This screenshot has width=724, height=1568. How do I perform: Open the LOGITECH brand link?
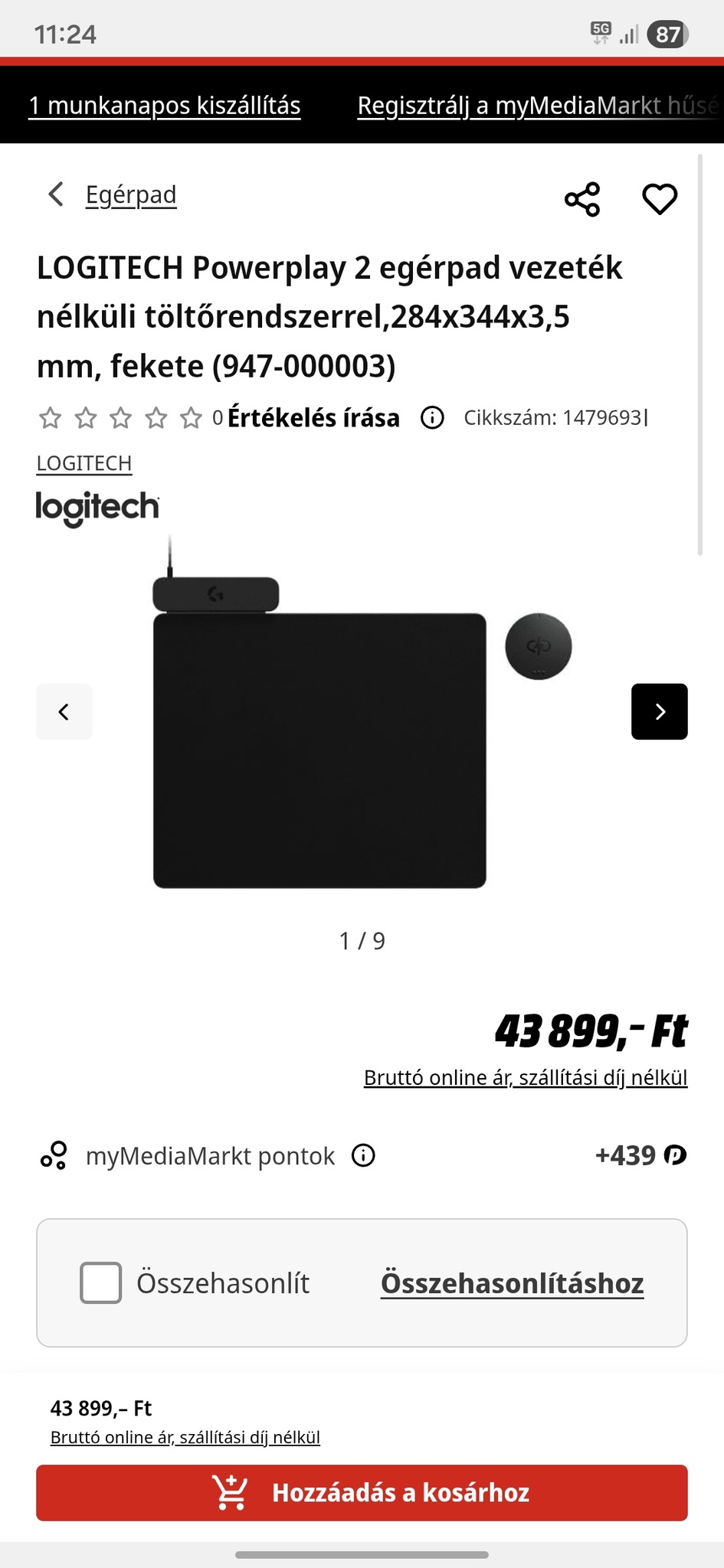point(84,463)
